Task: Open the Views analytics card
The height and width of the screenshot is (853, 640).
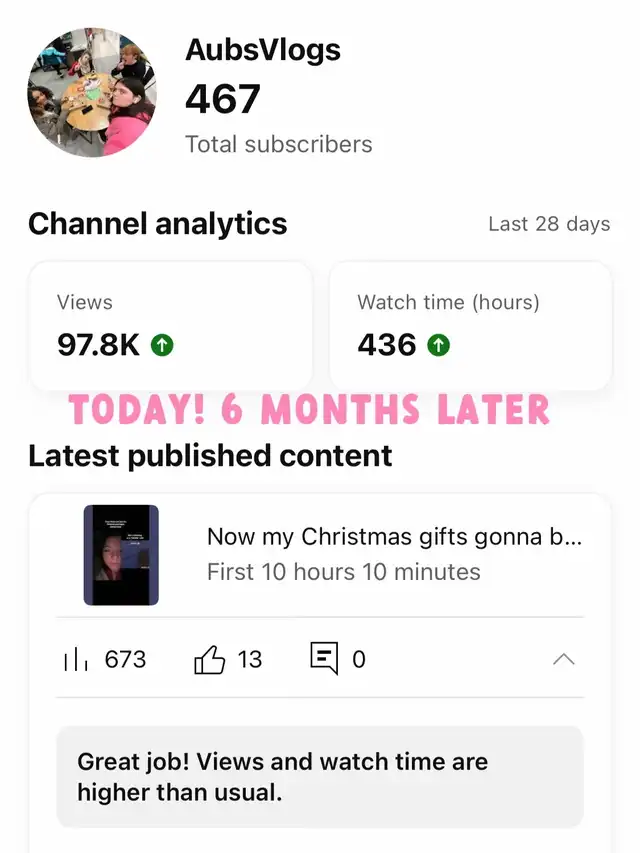Action: click(x=171, y=326)
